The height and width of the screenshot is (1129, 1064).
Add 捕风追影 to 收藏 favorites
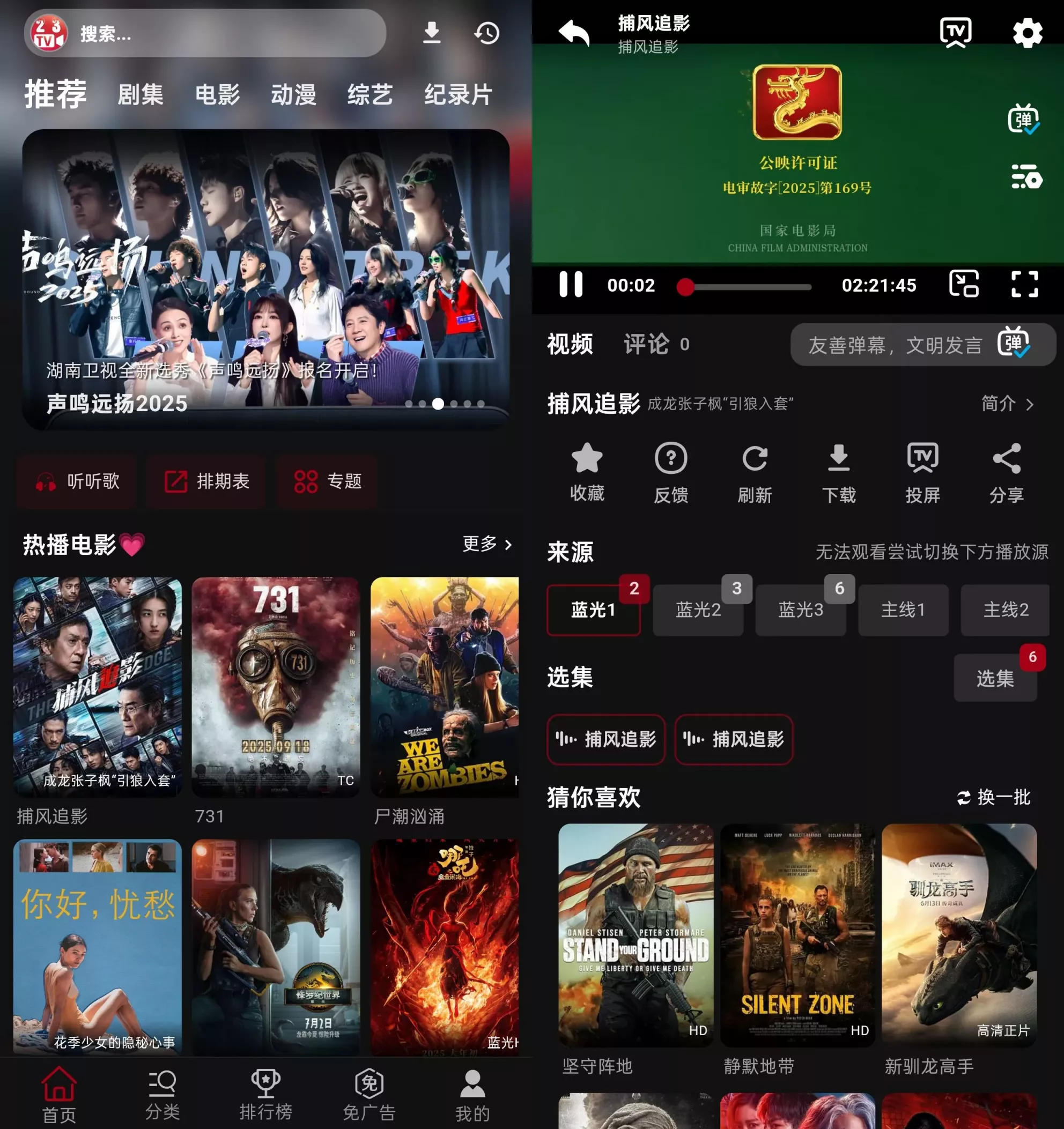point(587,472)
